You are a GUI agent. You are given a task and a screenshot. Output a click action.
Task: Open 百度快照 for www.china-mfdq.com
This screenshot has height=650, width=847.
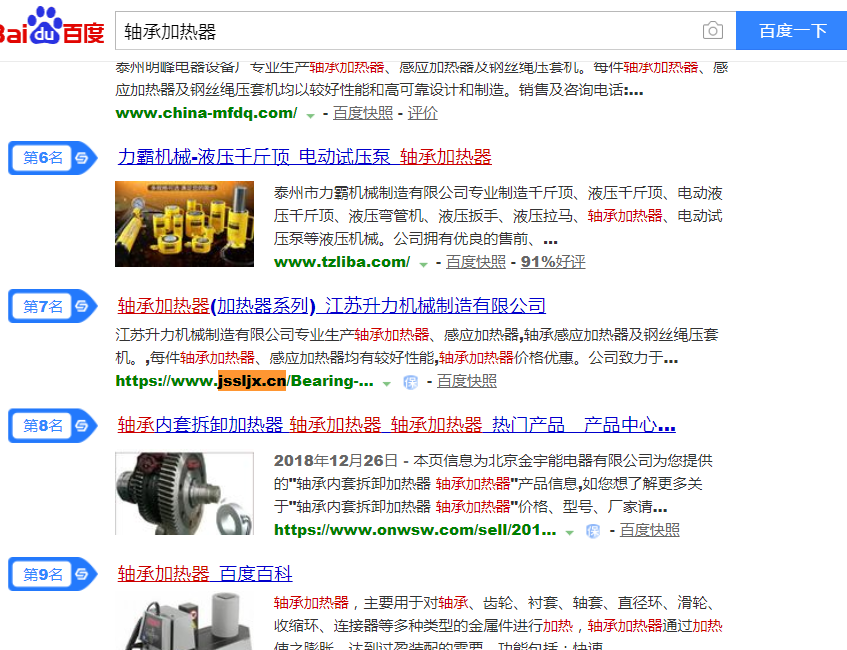tap(363, 113)
